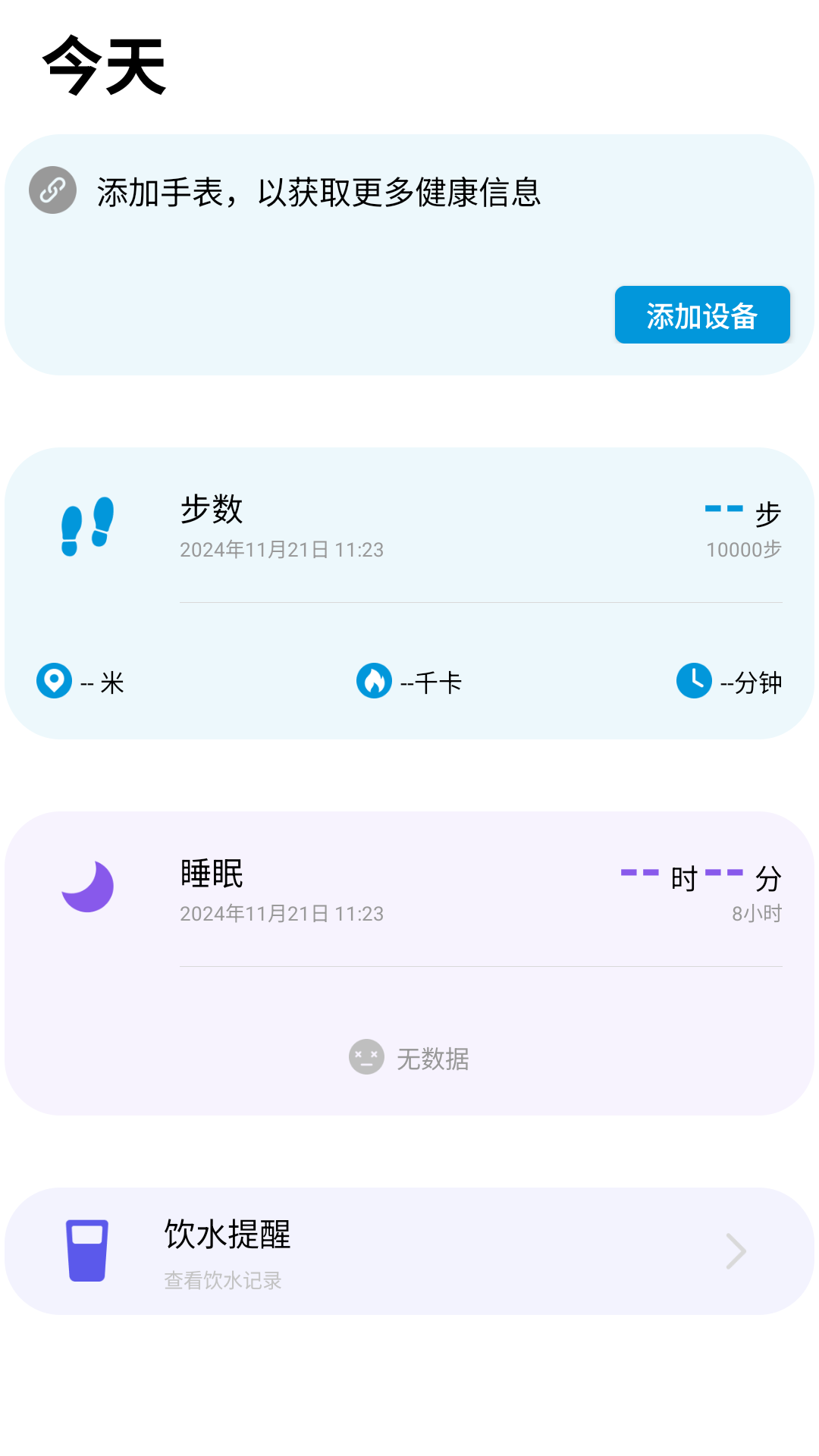
Task: Select the 步数 card title
Action: point(212,510)
